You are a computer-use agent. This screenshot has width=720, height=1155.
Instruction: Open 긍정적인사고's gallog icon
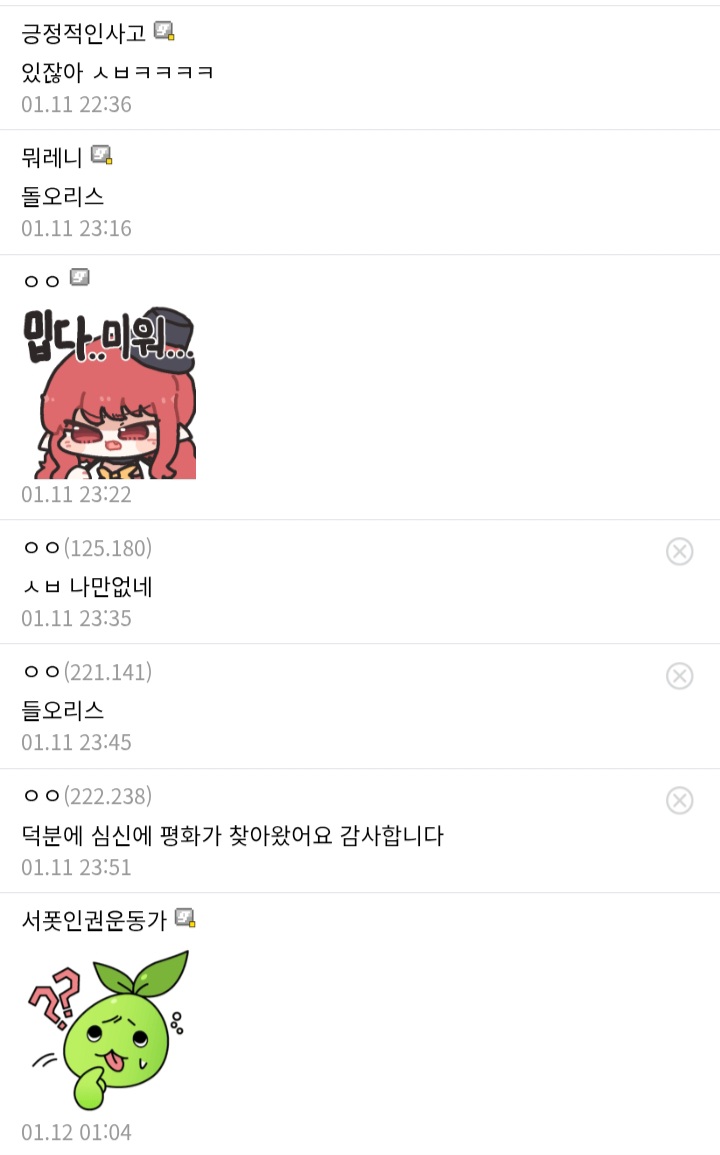165,32
